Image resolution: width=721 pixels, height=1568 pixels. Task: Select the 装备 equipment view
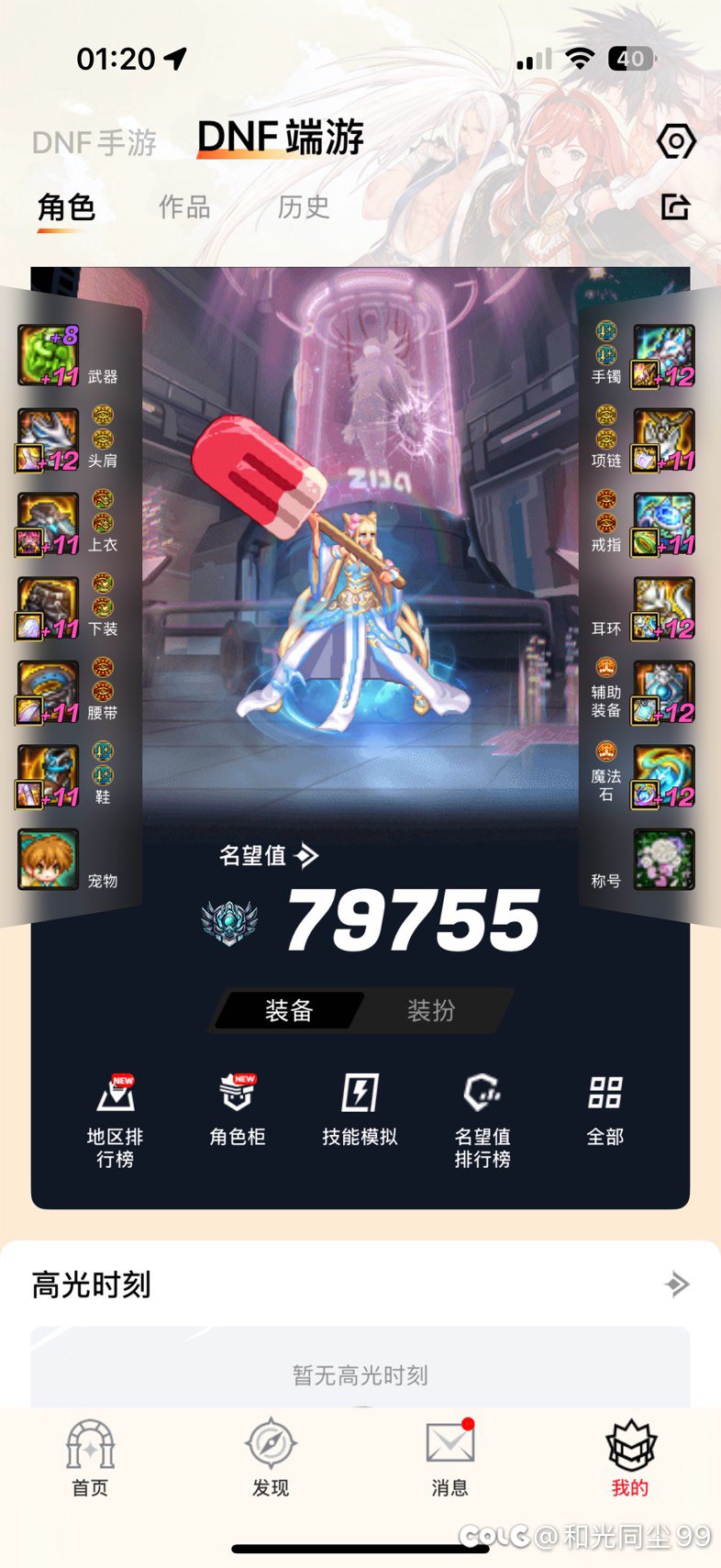coord(289,1010)
